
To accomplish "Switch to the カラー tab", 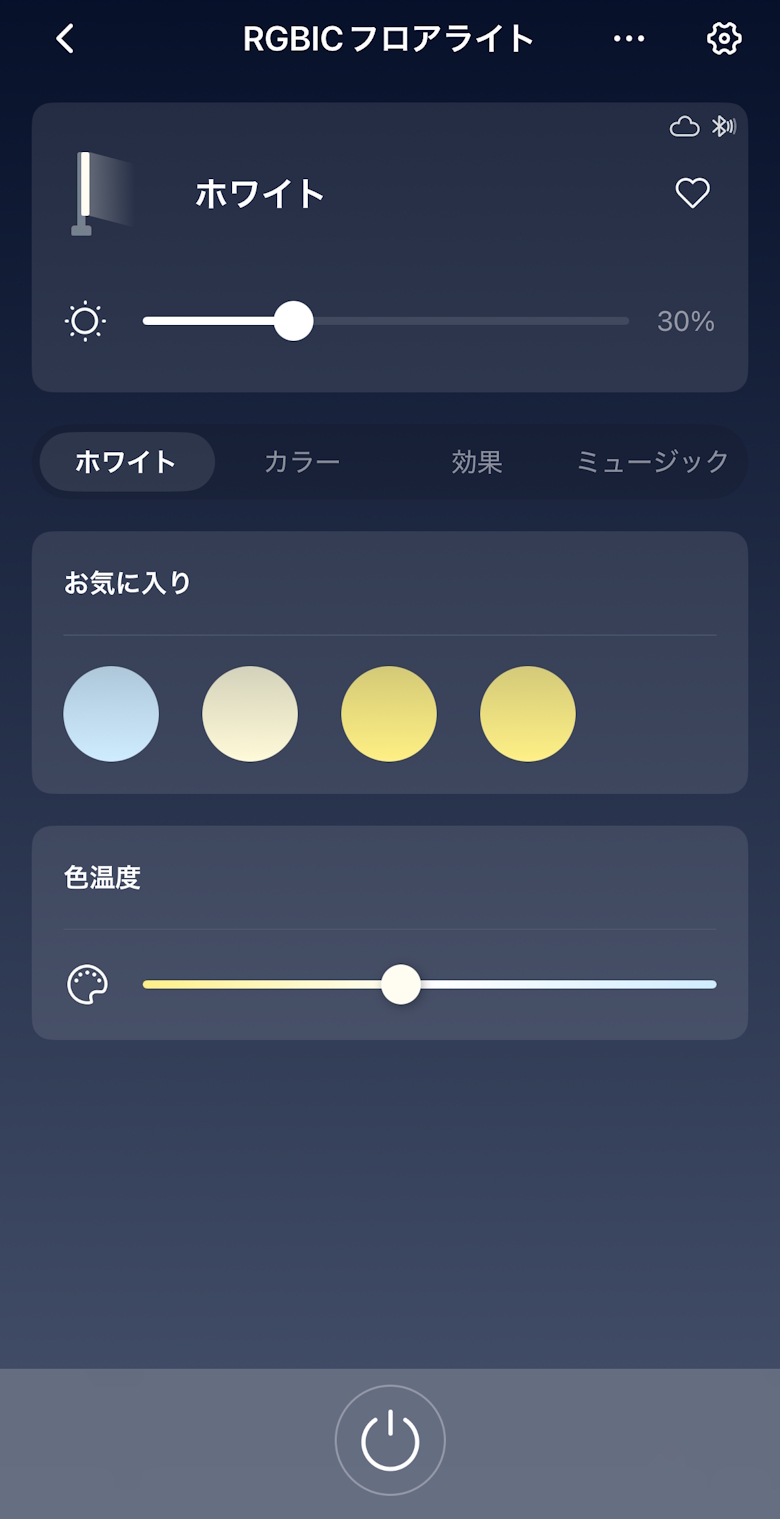I will [302, 462].
